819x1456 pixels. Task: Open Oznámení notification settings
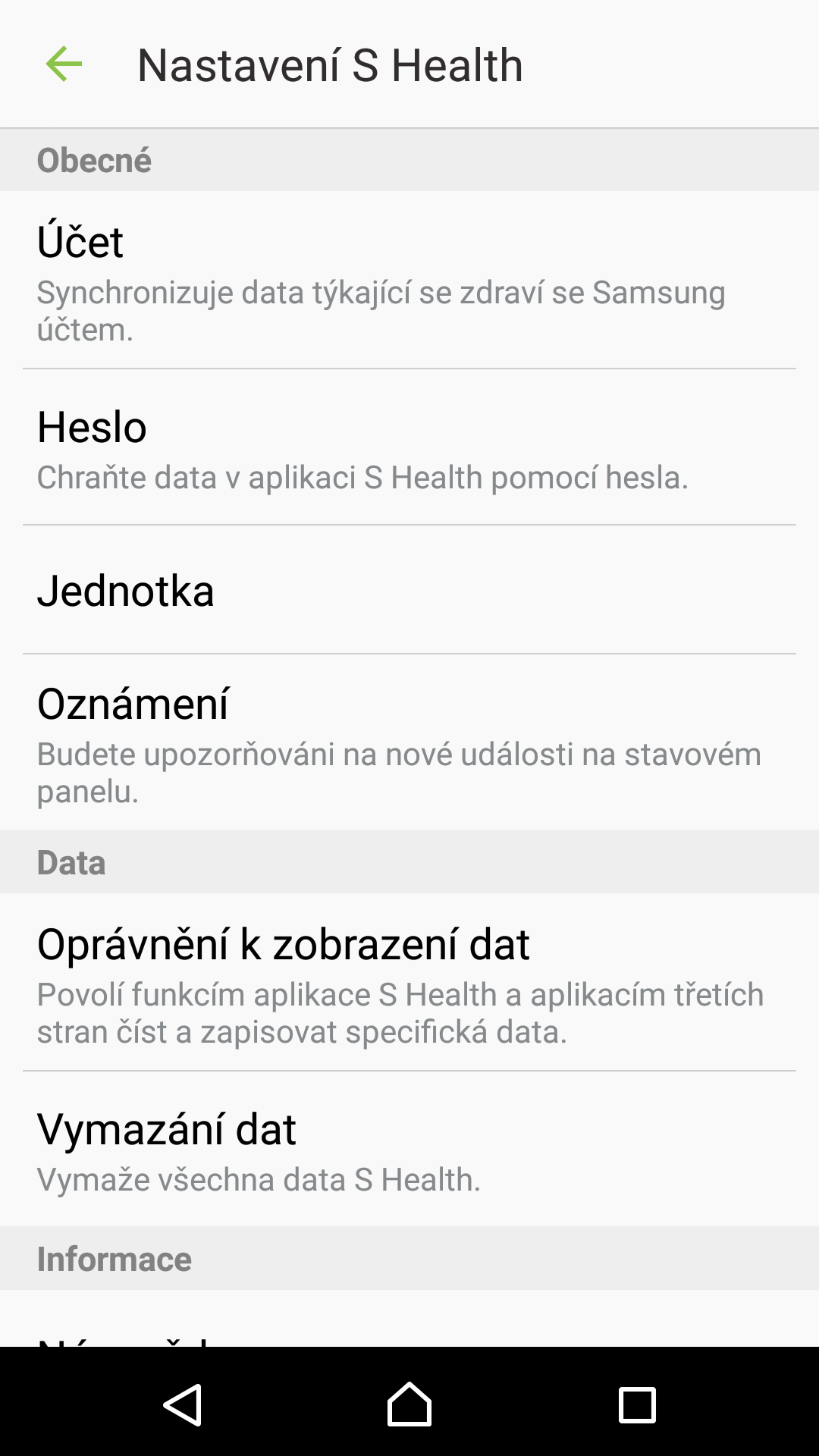(x=409, y=742)
